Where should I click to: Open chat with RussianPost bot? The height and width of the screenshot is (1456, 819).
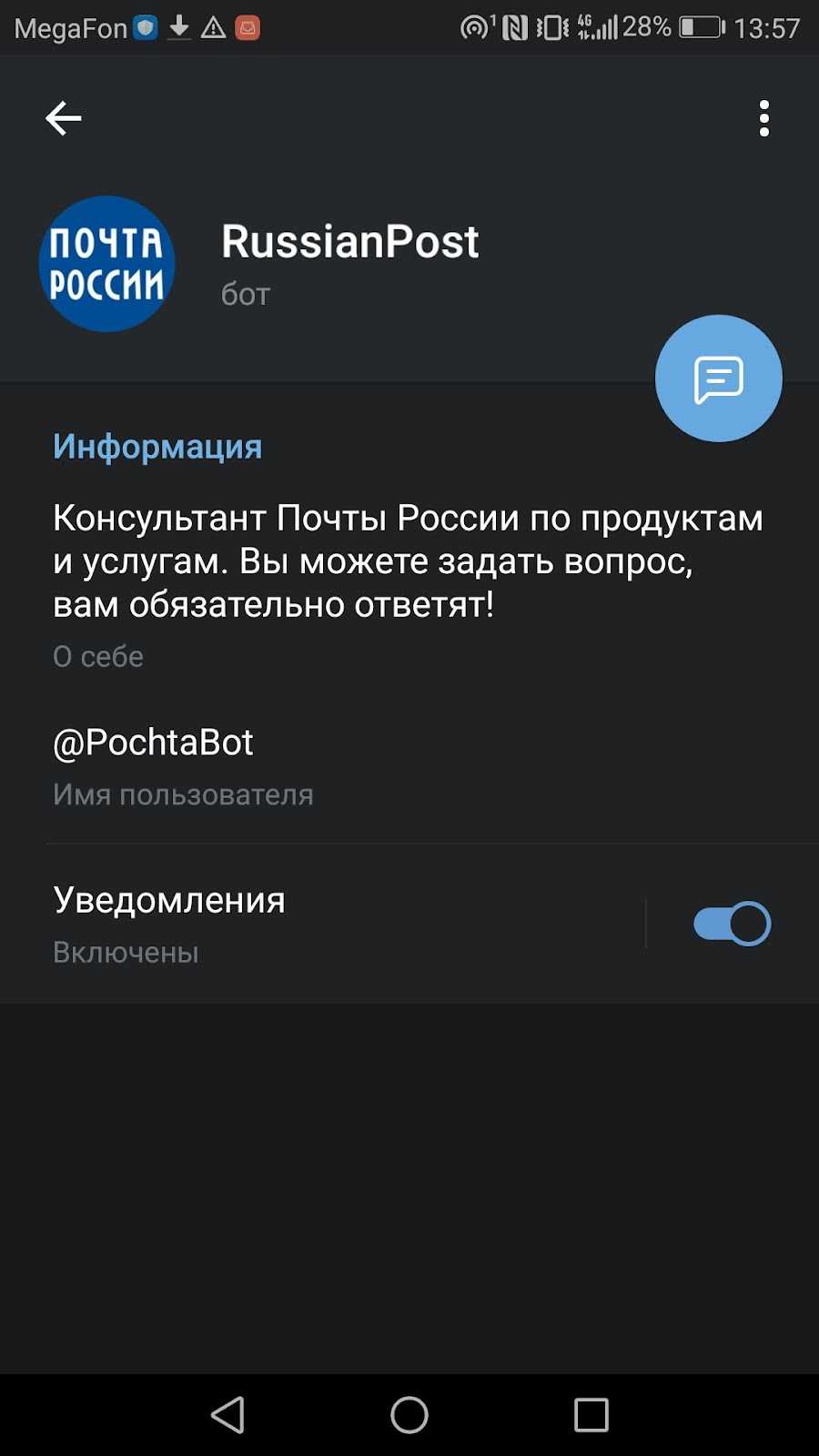tap(718, 379)
